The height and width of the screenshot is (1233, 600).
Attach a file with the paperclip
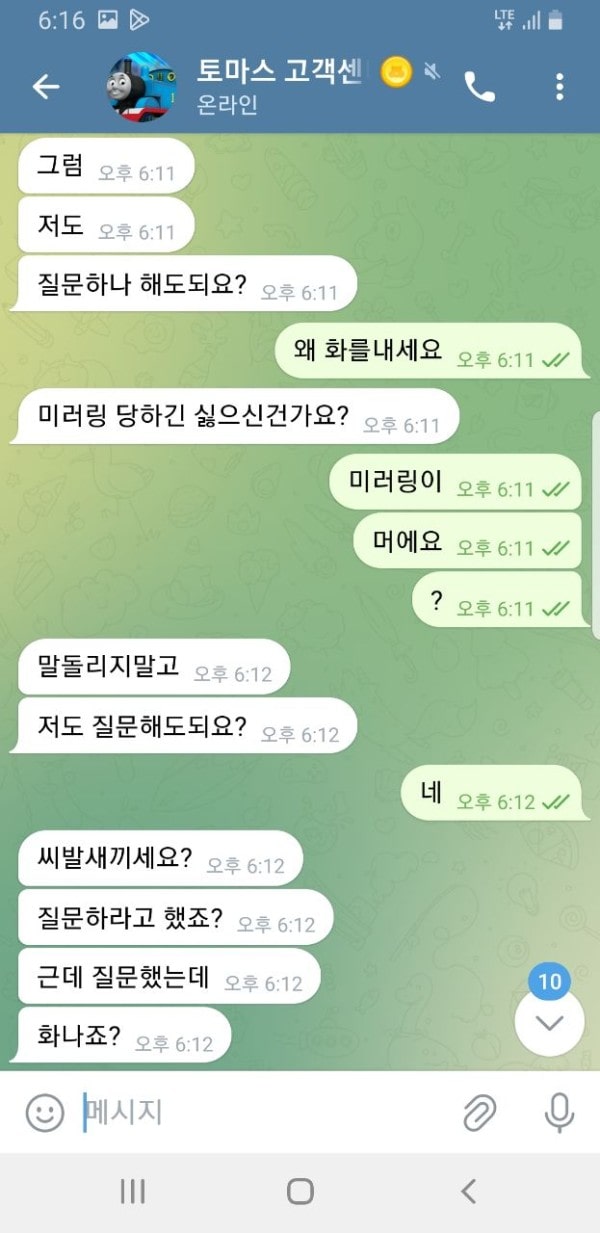tap(480, 1112)
